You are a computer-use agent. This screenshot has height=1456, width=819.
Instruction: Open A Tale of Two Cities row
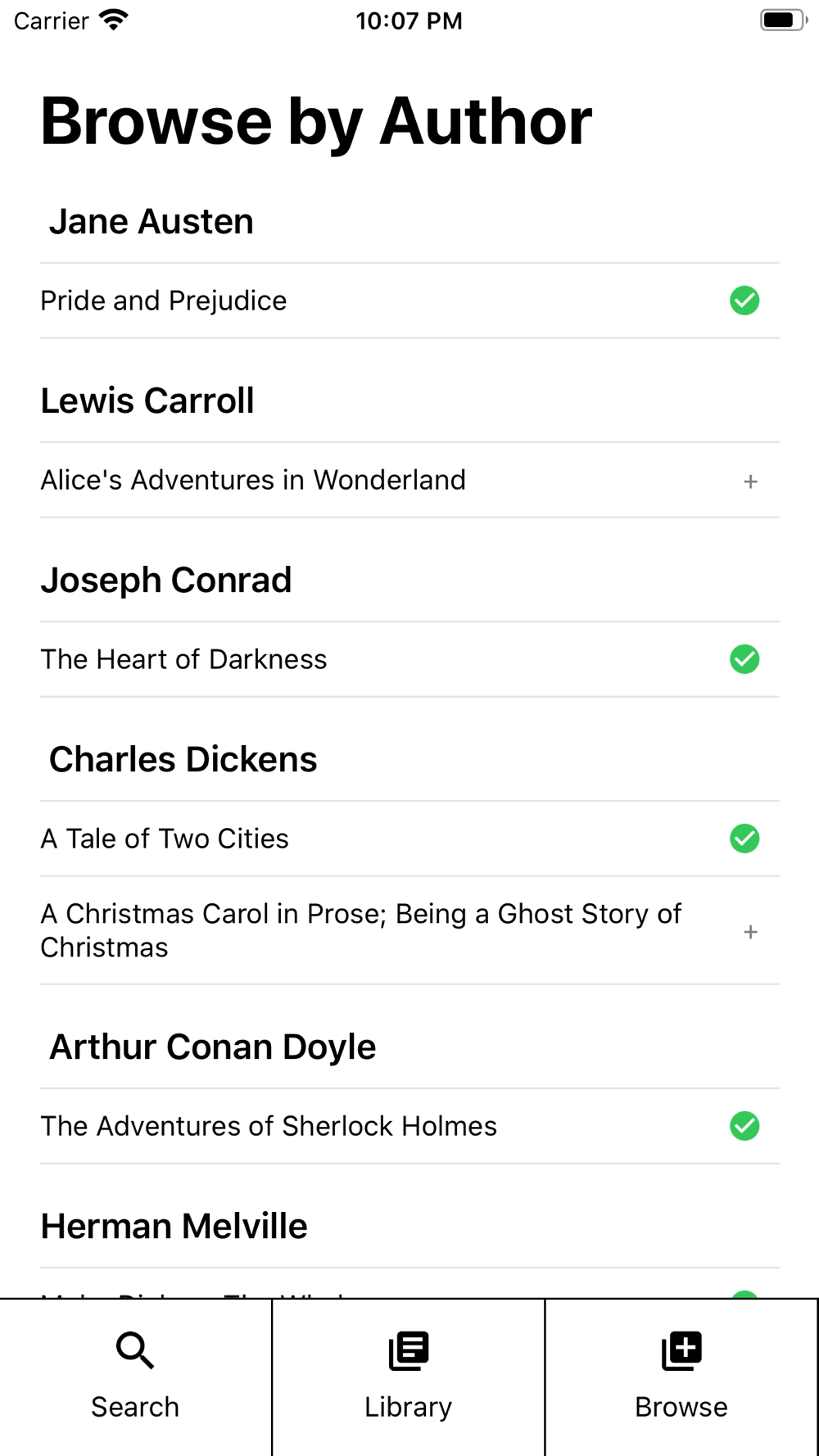click(x=409, y=839)
